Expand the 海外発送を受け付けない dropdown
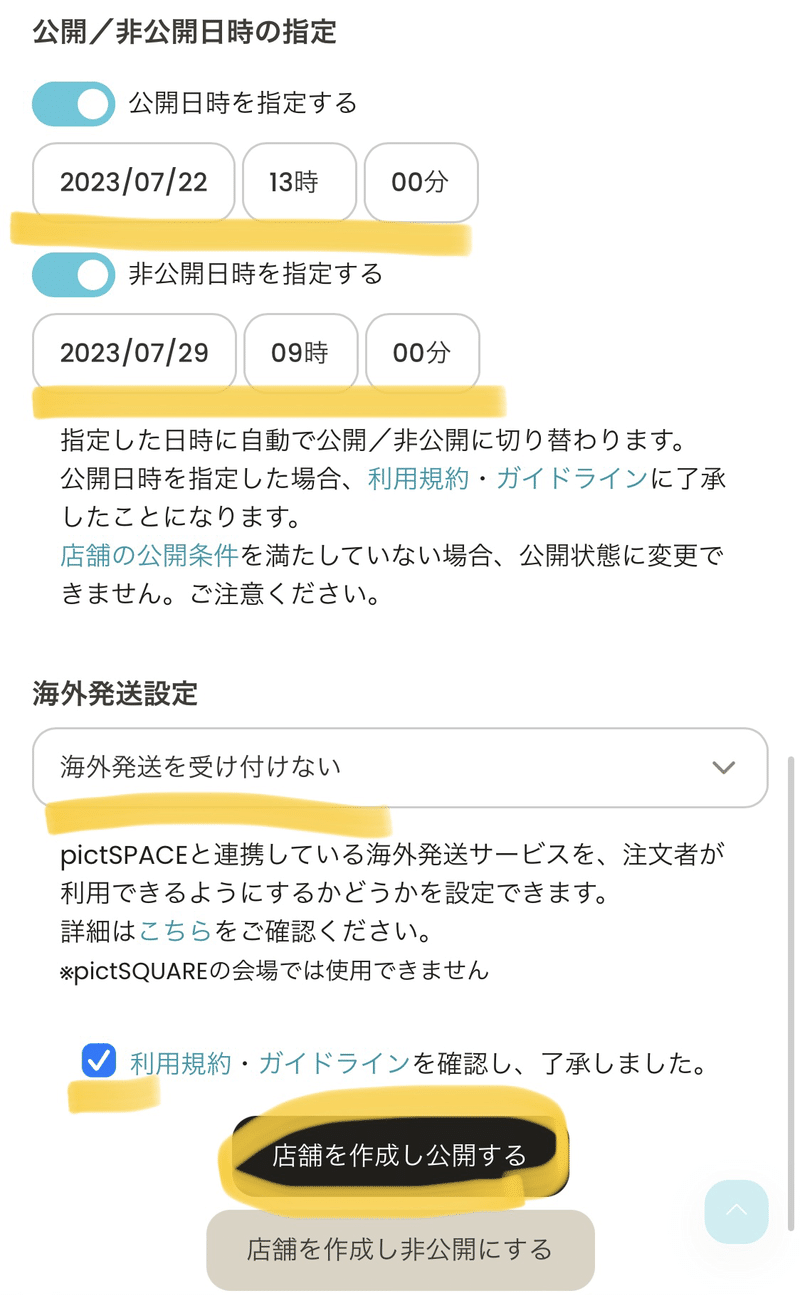This screenshot has height=1295, width=800. coord(400,767)
